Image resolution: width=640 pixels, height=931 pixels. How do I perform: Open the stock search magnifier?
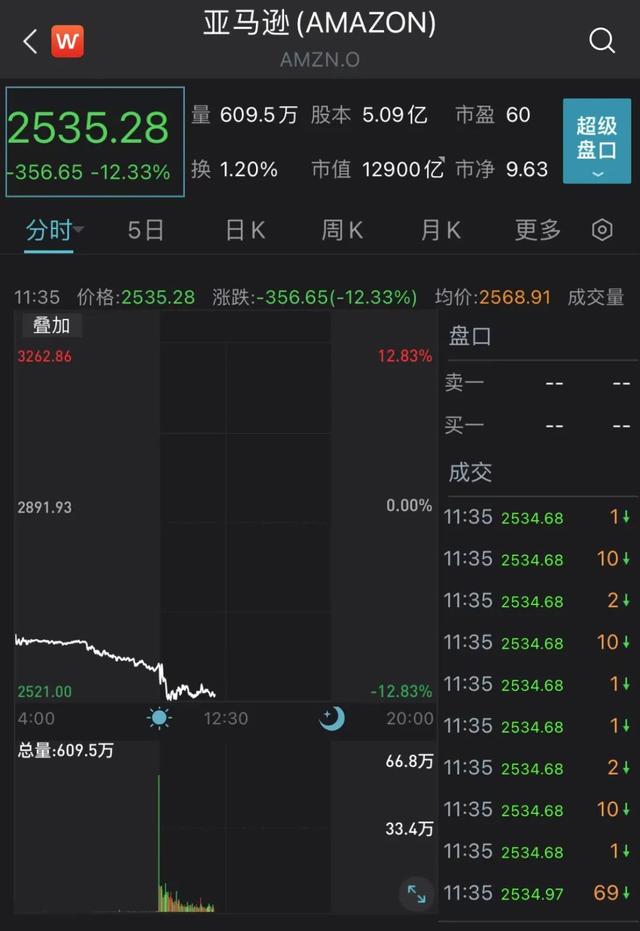602,41
